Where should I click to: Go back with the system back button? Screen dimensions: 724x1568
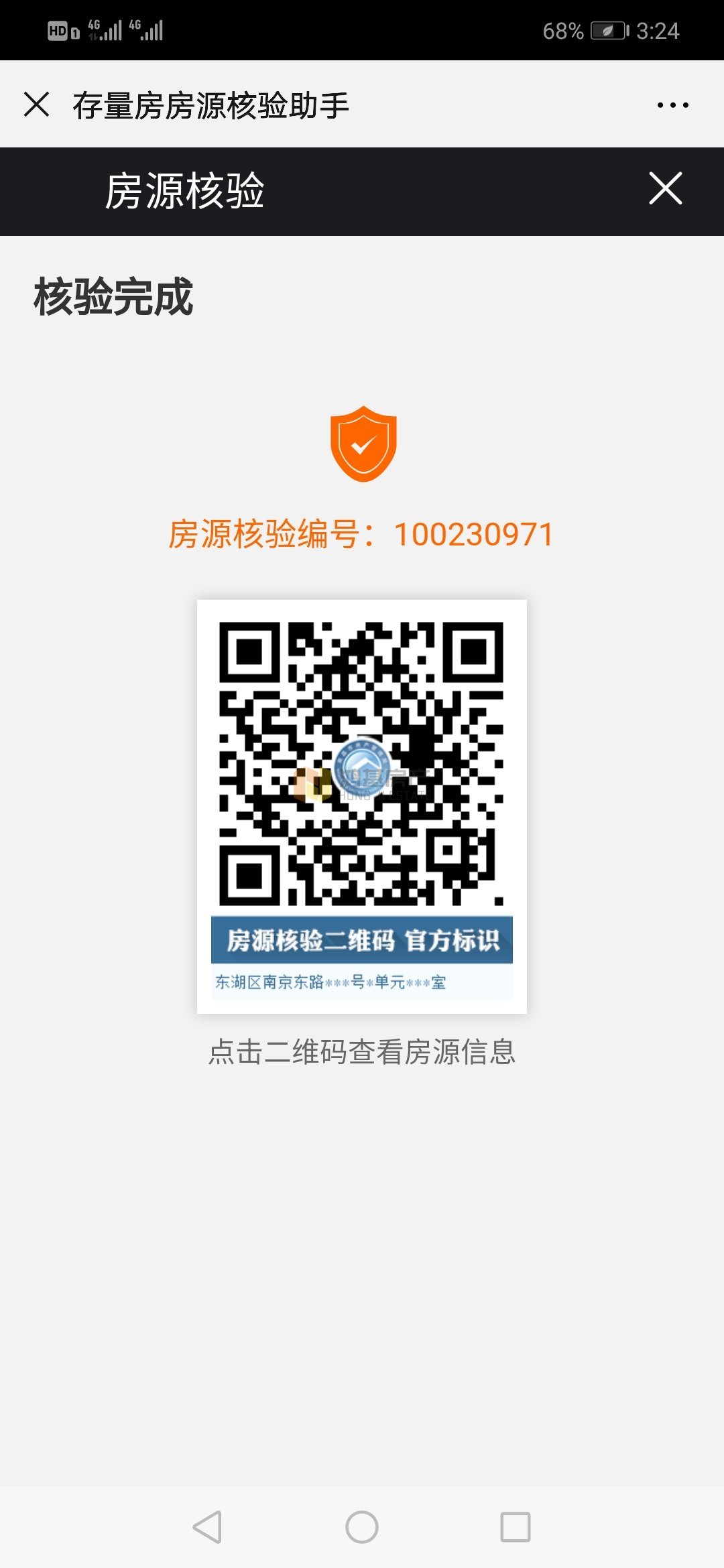pyautogui.click(x=207, y=1527)
